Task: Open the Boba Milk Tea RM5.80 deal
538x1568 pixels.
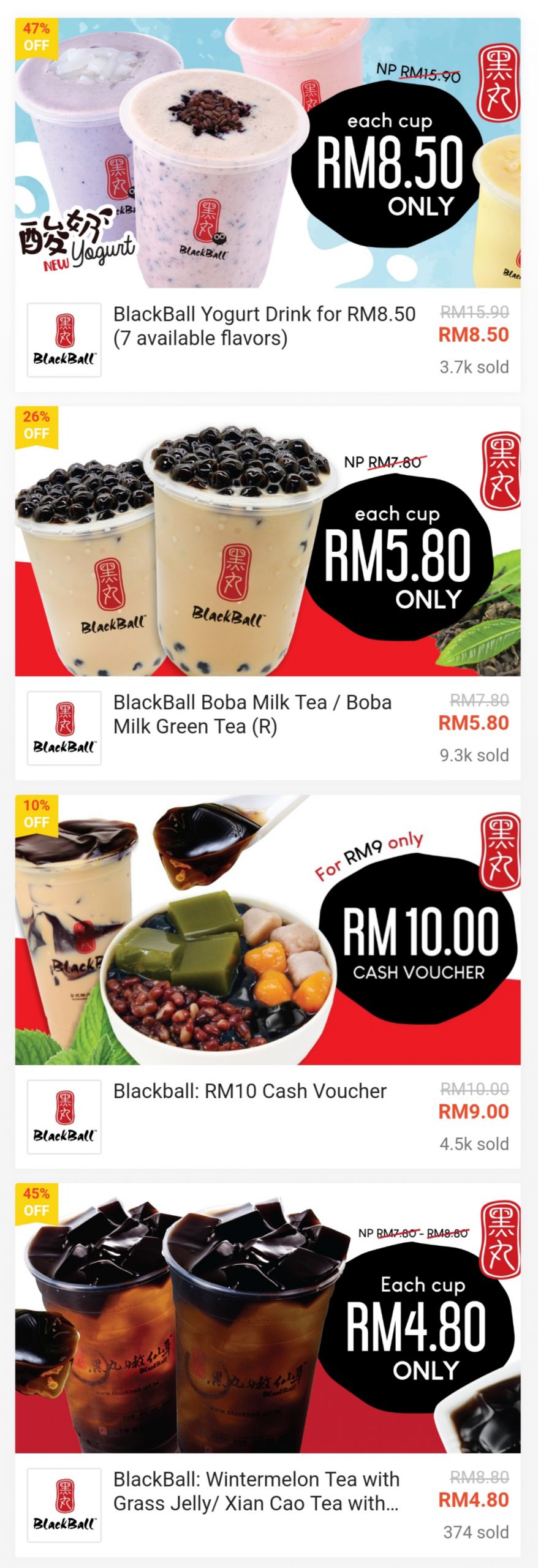Action: (252, 714)
